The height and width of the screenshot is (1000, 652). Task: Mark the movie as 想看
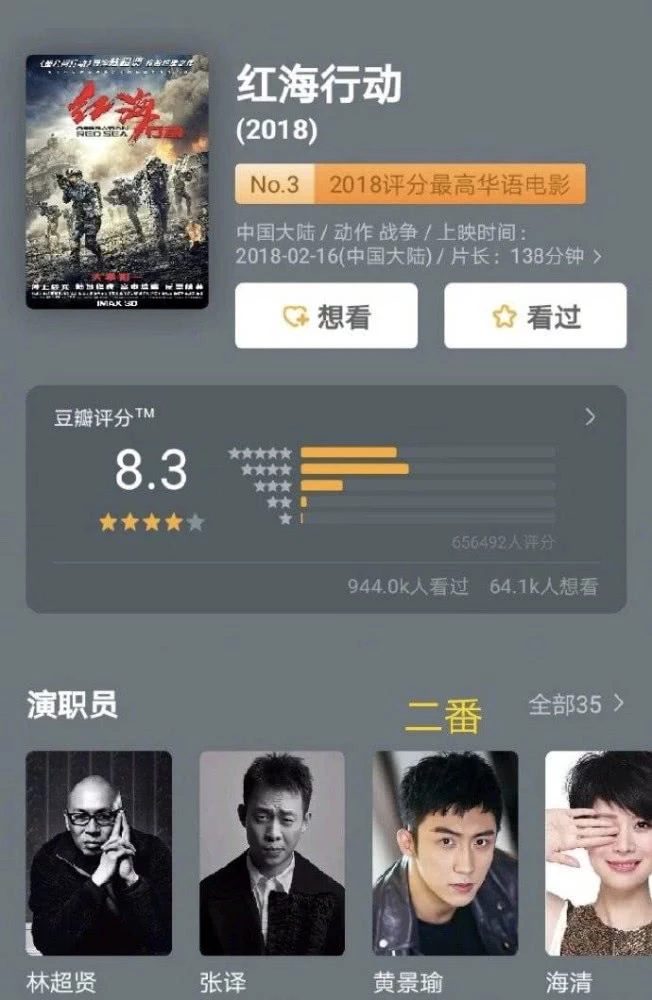(326, 316)
